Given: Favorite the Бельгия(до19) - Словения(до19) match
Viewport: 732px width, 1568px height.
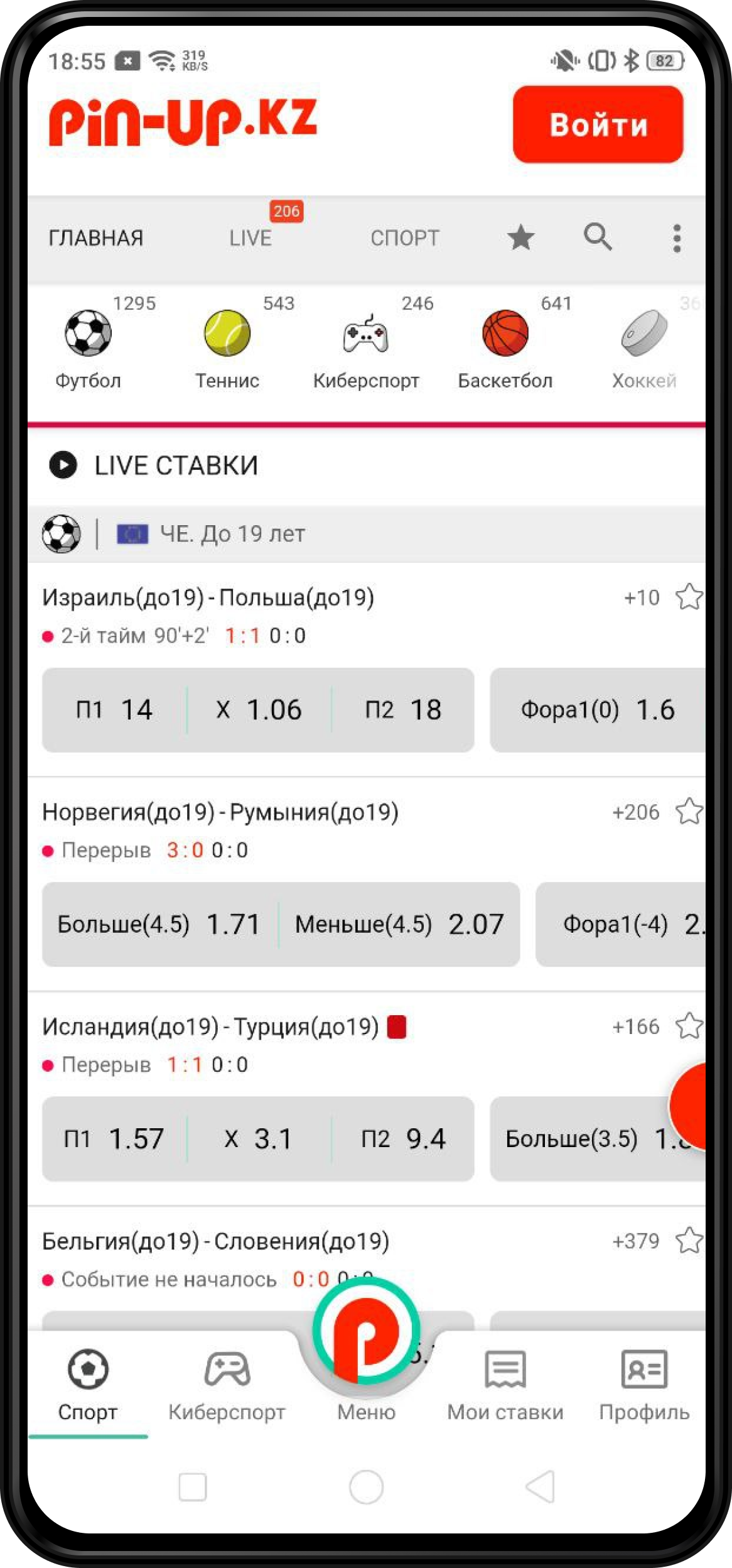Looking at the screenshot, I should click(x=689, y=1240).
